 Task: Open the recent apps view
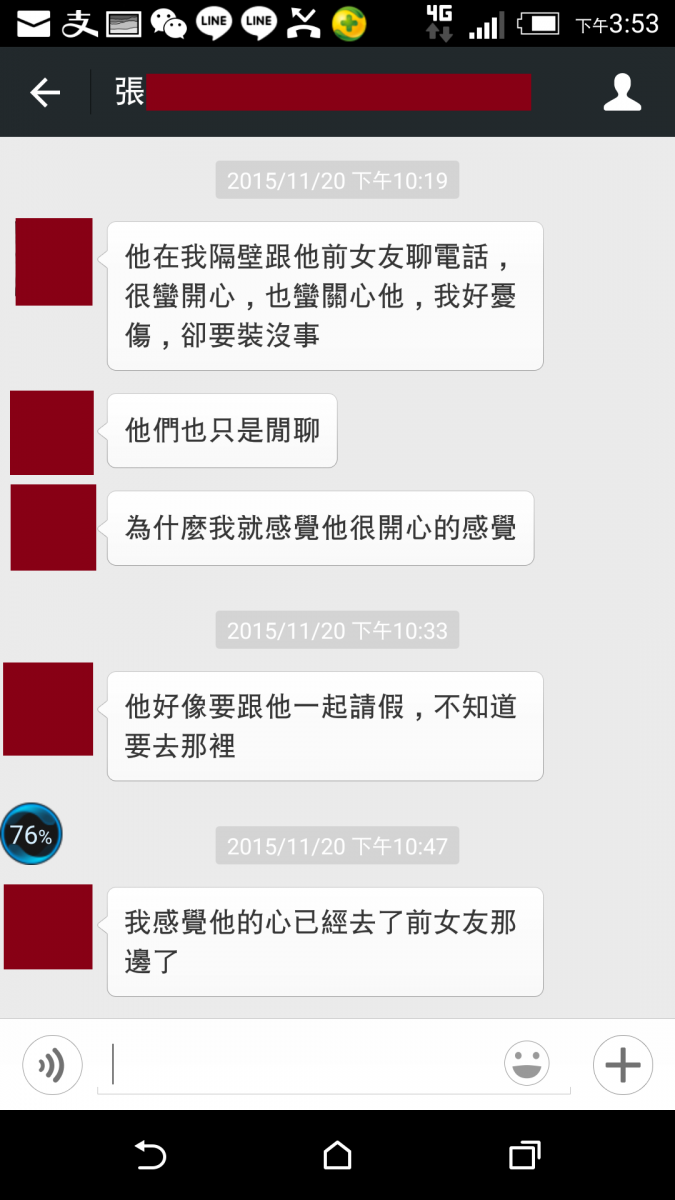[524, 1156]
